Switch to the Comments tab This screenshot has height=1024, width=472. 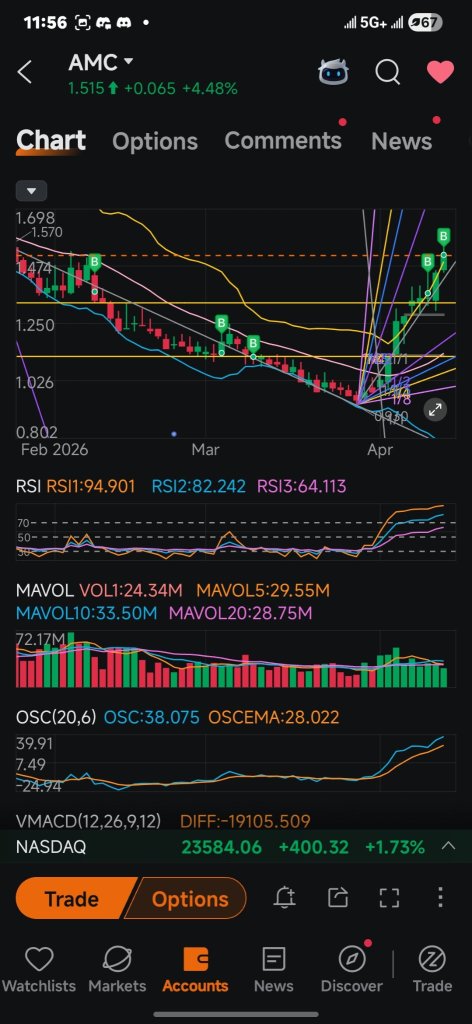pyautogui.click(x=283, y=140)
